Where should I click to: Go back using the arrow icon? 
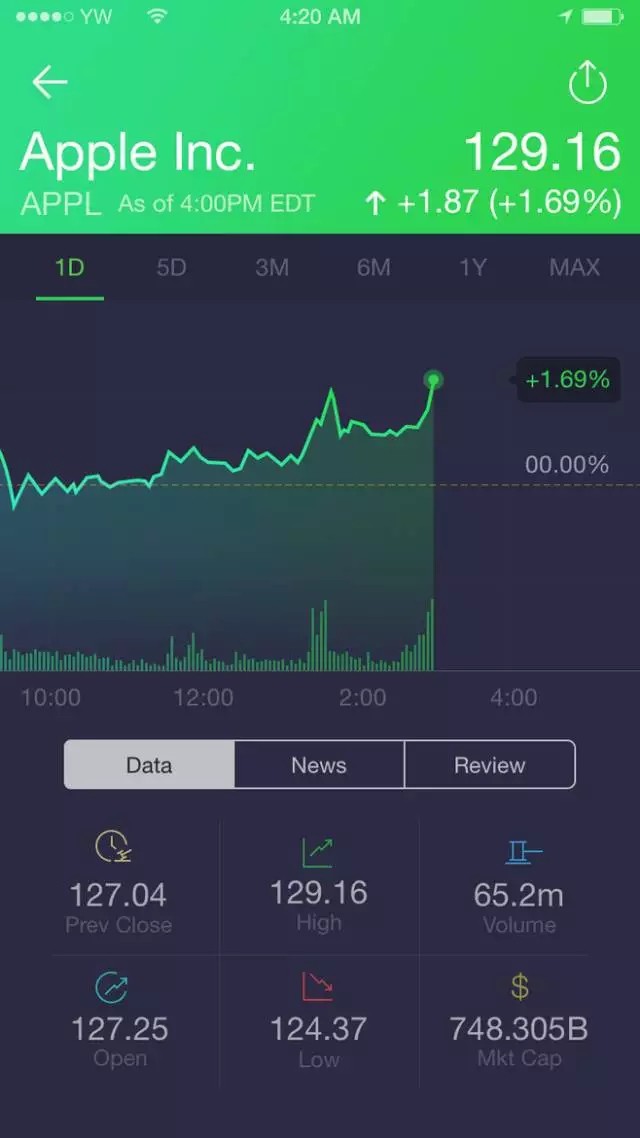(49, 82)
